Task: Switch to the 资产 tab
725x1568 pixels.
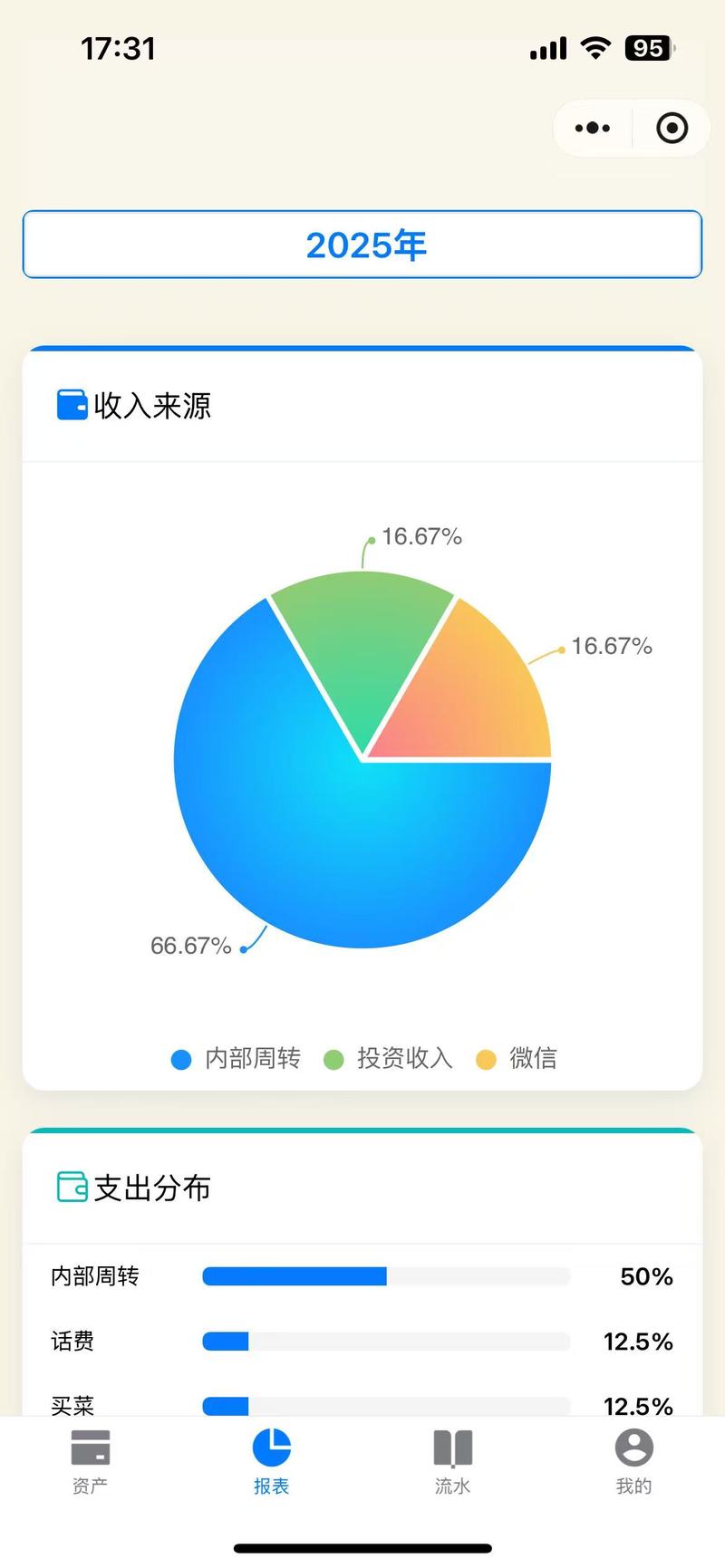Action: click(91, 1460)
